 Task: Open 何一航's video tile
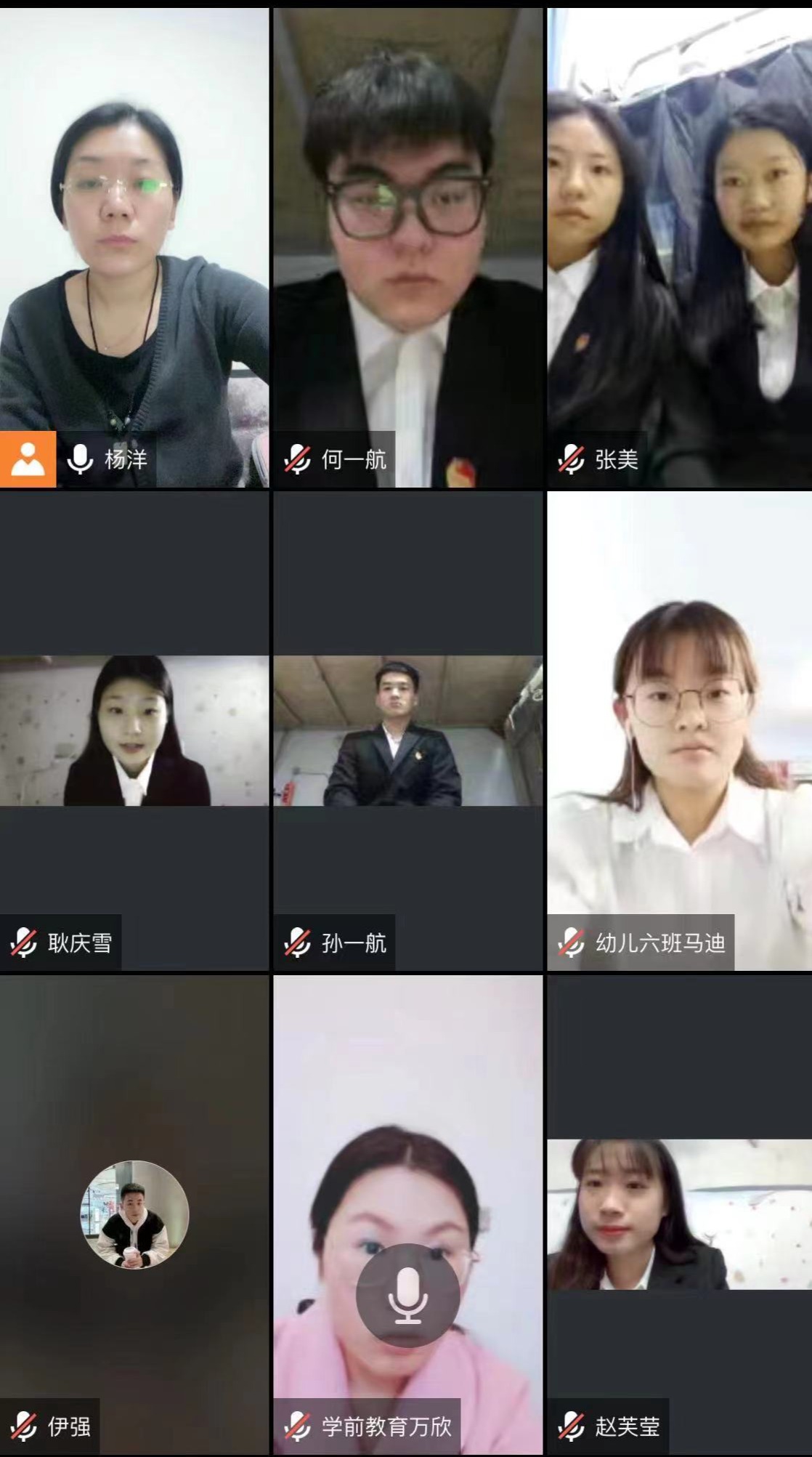tap(407, 247)
